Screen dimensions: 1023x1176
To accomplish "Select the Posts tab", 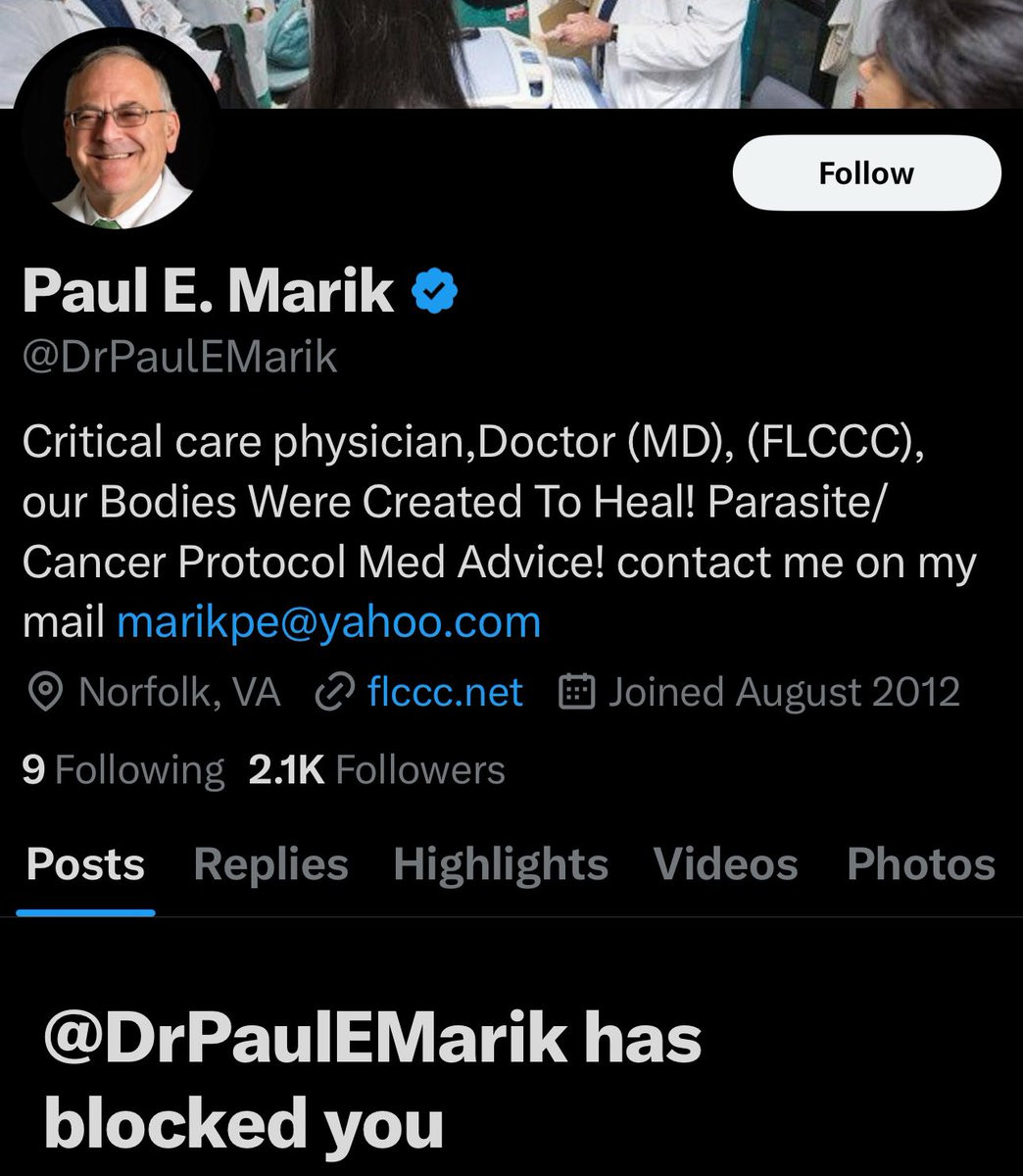I will pyautogui.click(x=85, y=864).
